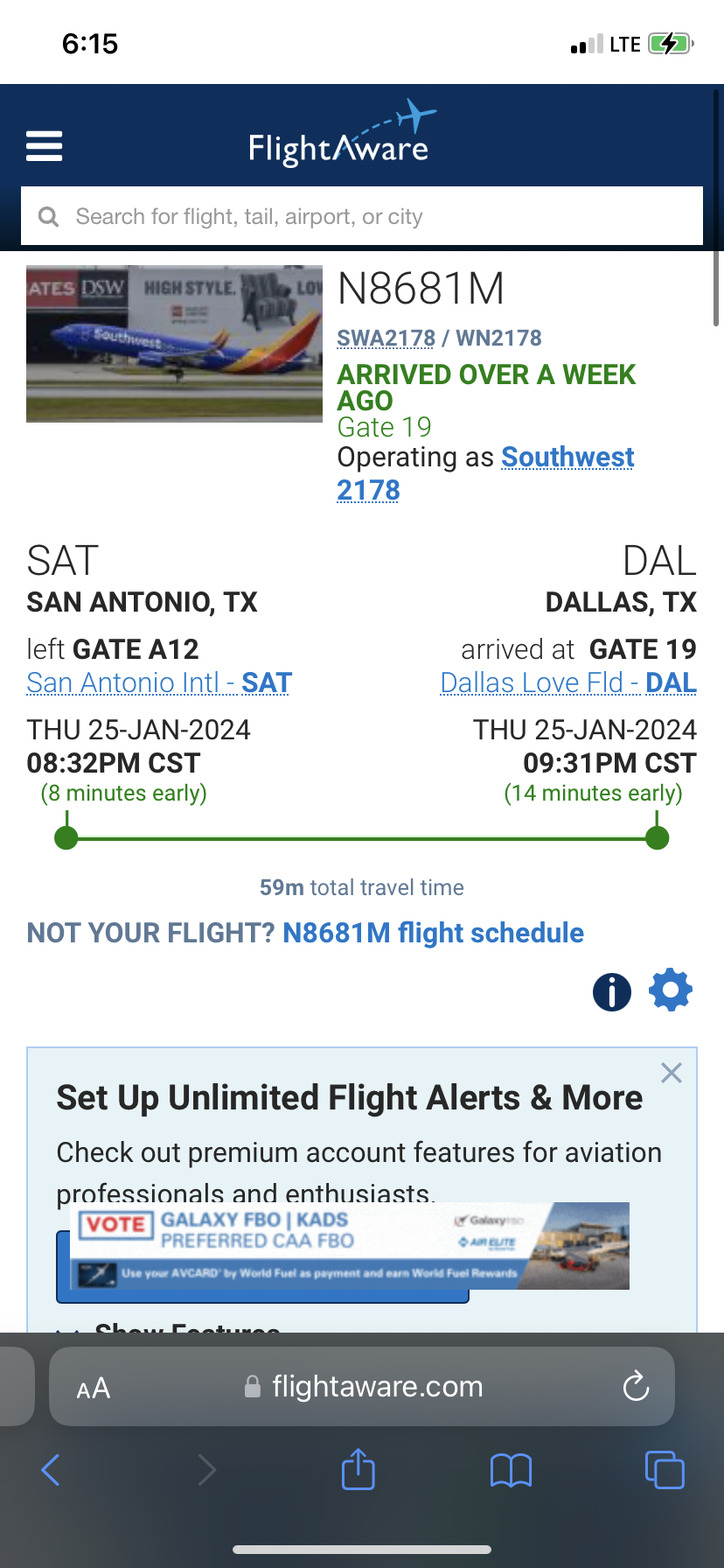View Dallas Love Fld - DAL airport
This screenshot has width=724, height=1568.
pyautogui.click(x=568, y=682)
